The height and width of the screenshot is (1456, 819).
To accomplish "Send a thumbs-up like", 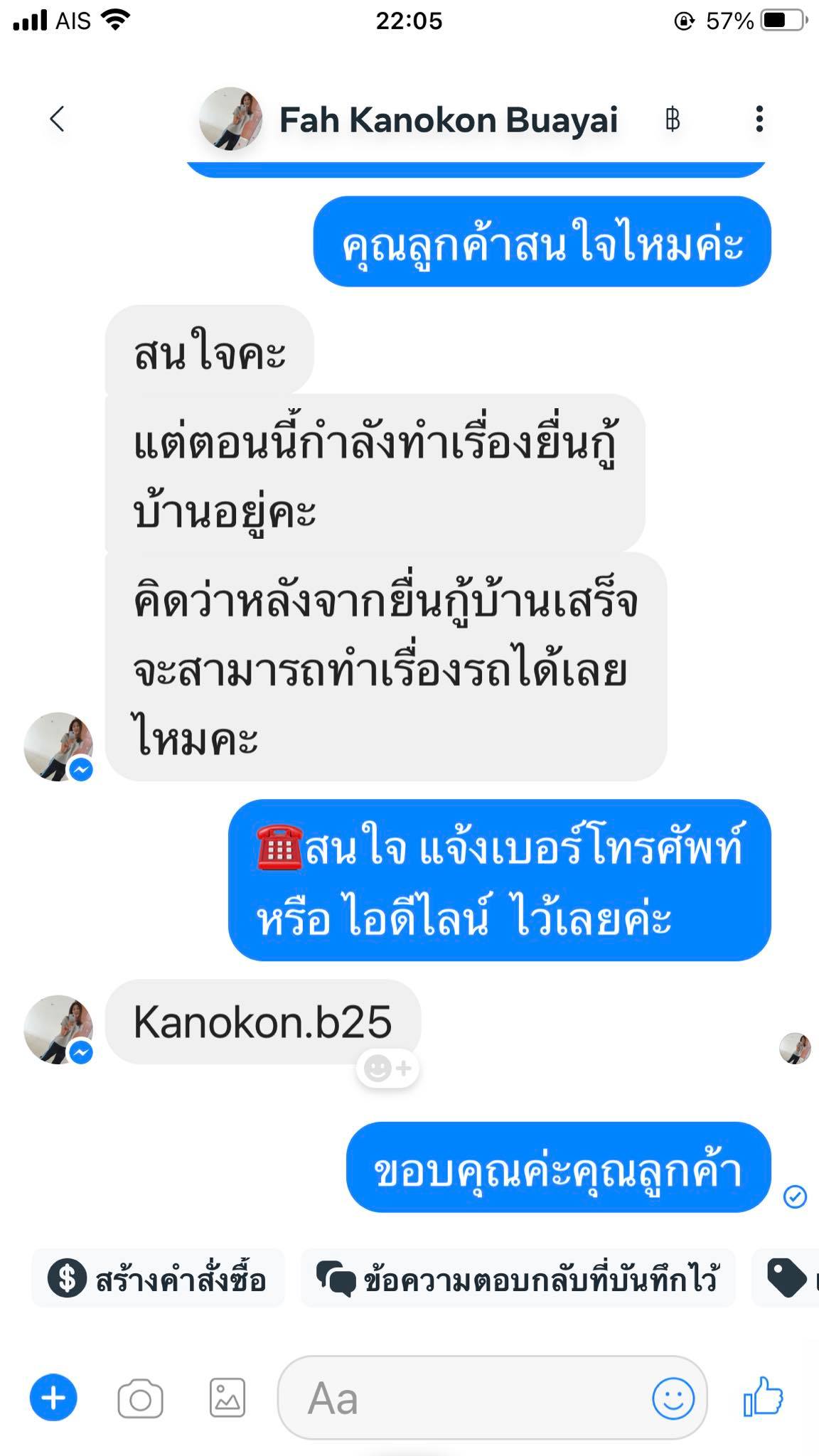I will (x=764, y=1396).
